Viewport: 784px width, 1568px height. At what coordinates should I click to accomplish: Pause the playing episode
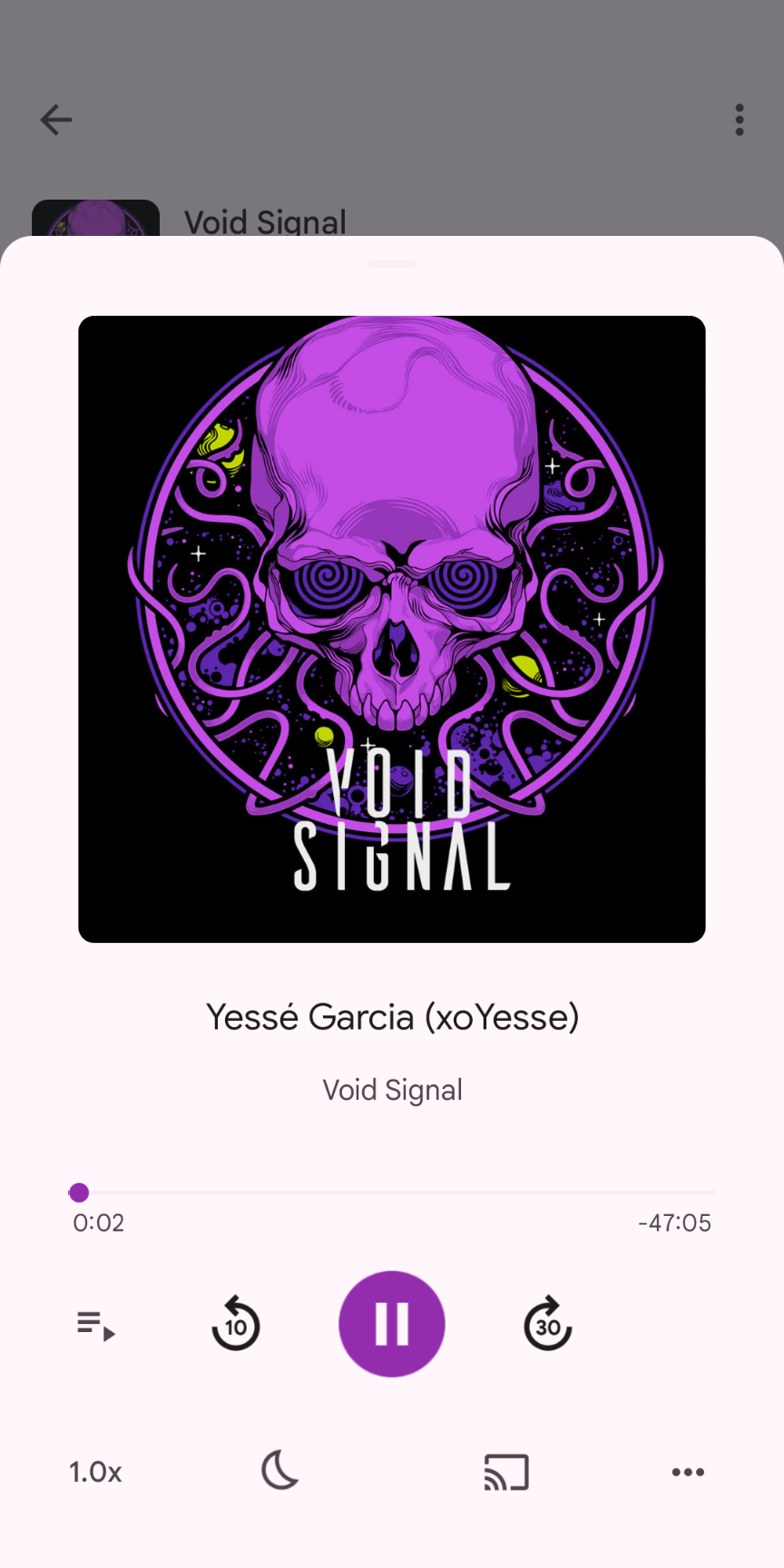point(392,1324)
